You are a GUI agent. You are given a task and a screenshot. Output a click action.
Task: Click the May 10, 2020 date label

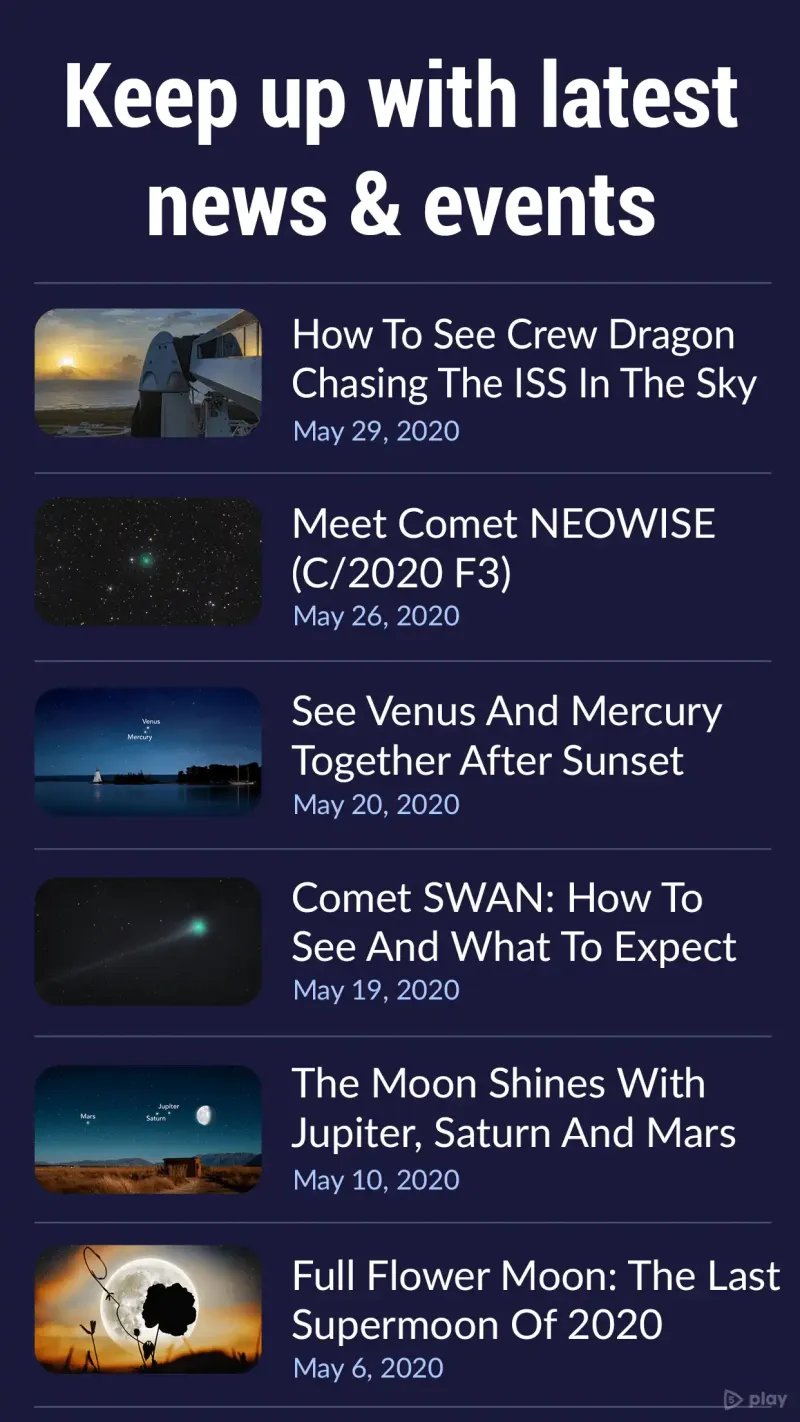pos(375,1180)
